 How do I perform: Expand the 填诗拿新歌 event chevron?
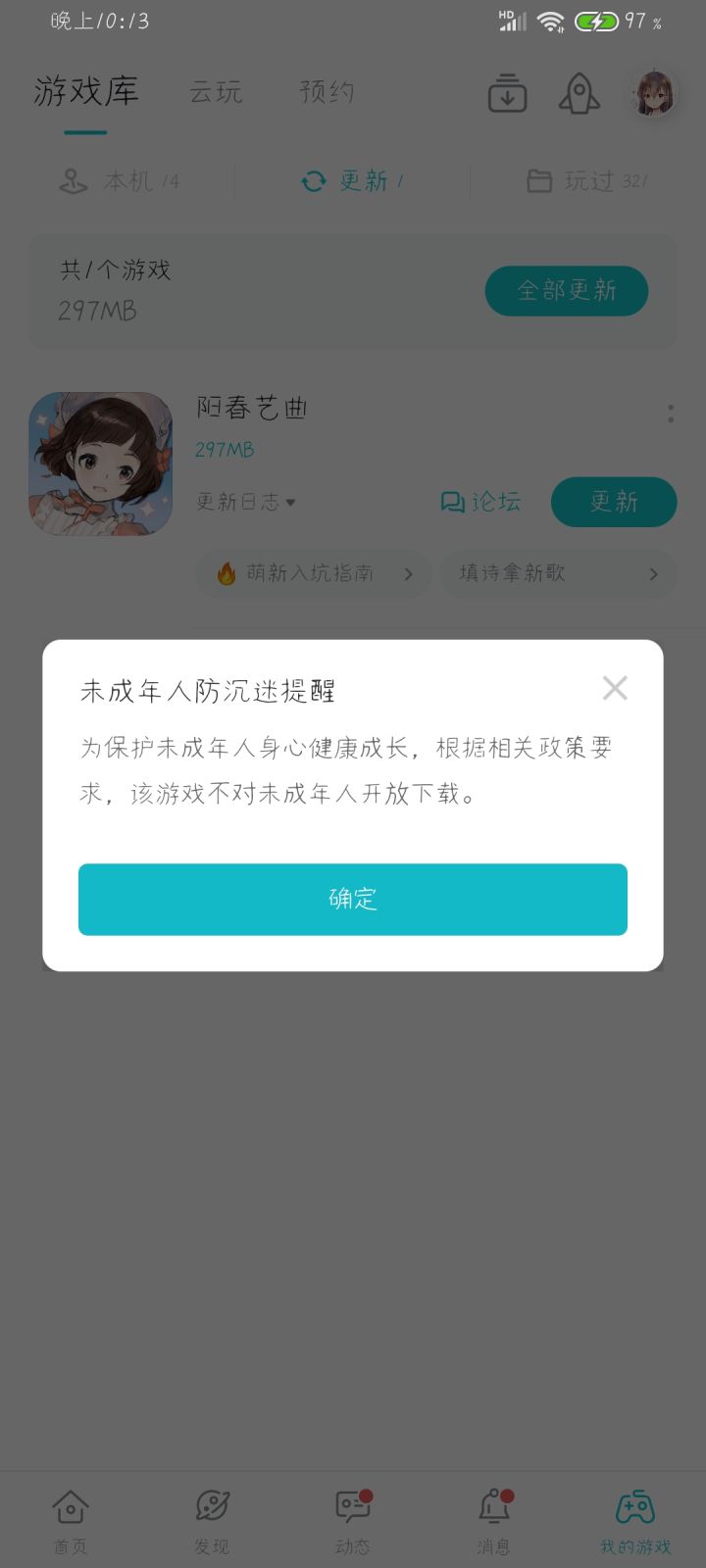[x=653, y=573]
